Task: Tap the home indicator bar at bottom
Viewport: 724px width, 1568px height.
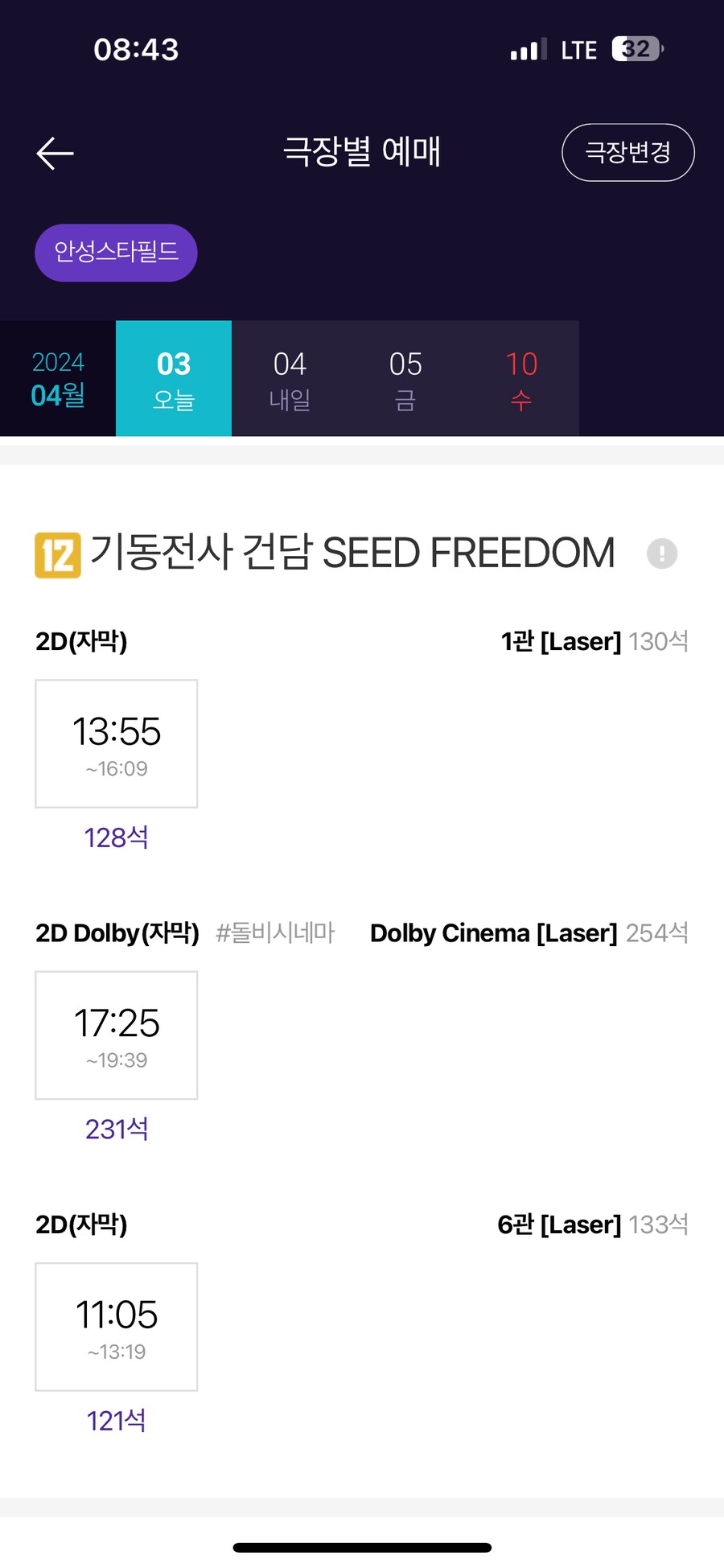Action: [x=362, y=1545]
